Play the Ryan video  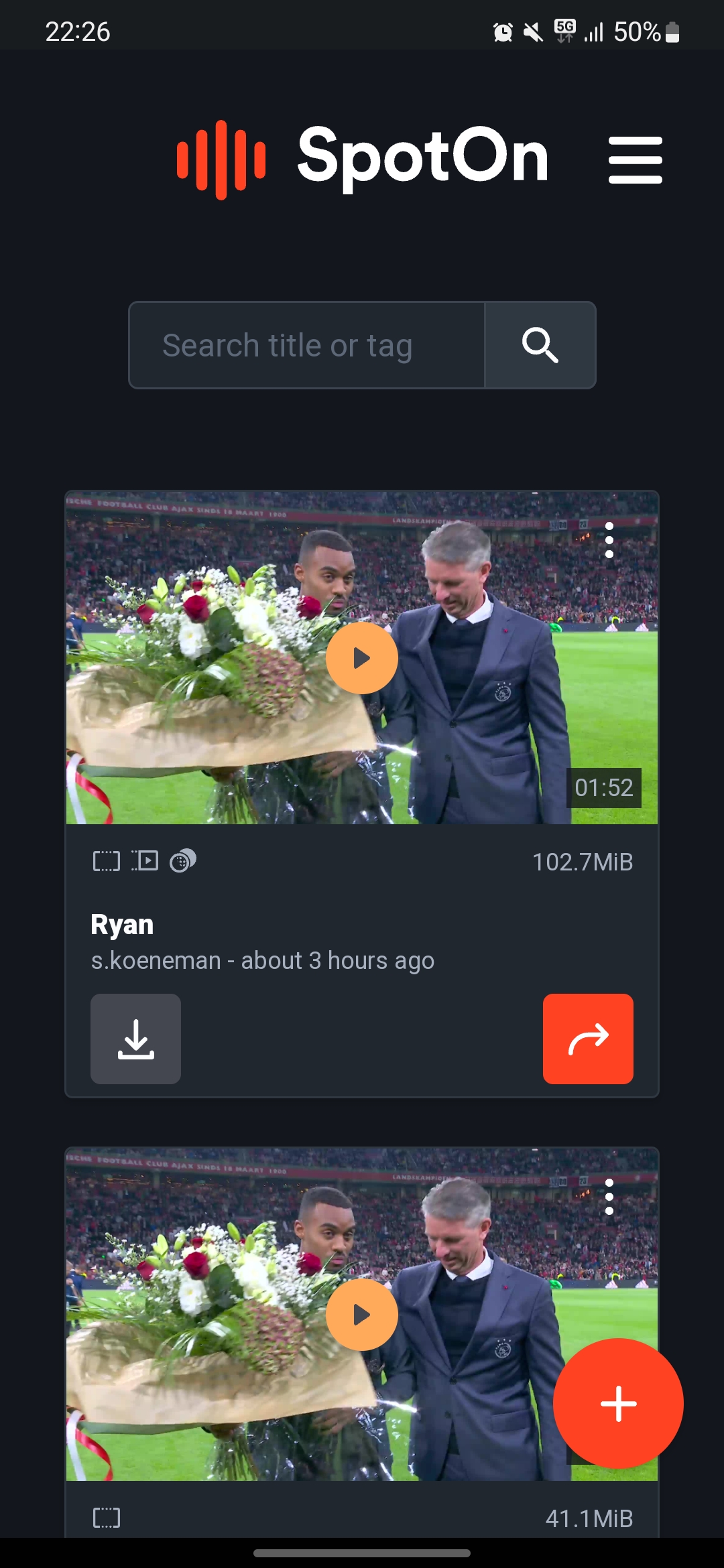coord(362,658)
